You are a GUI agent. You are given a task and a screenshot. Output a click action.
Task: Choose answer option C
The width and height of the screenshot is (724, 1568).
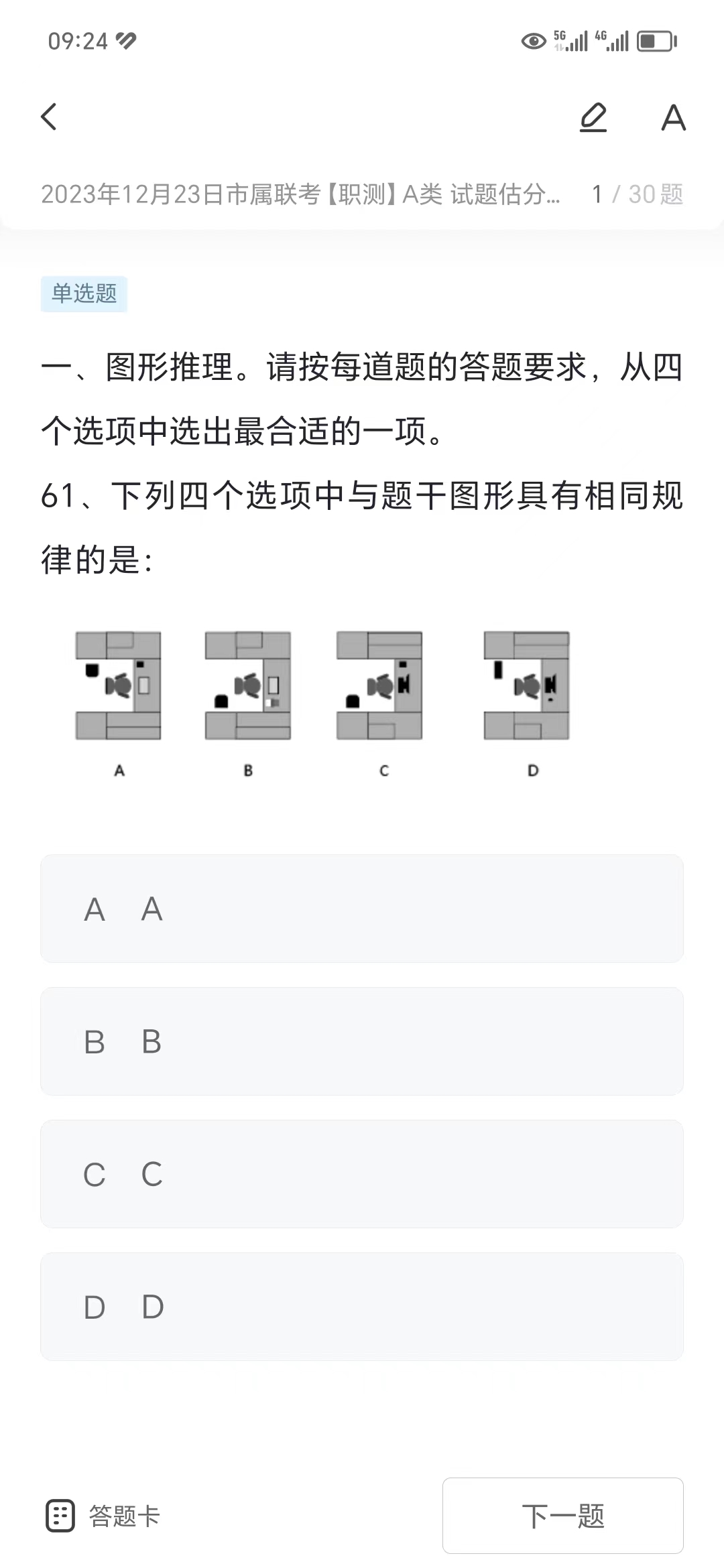click(x=362, y=1174)
